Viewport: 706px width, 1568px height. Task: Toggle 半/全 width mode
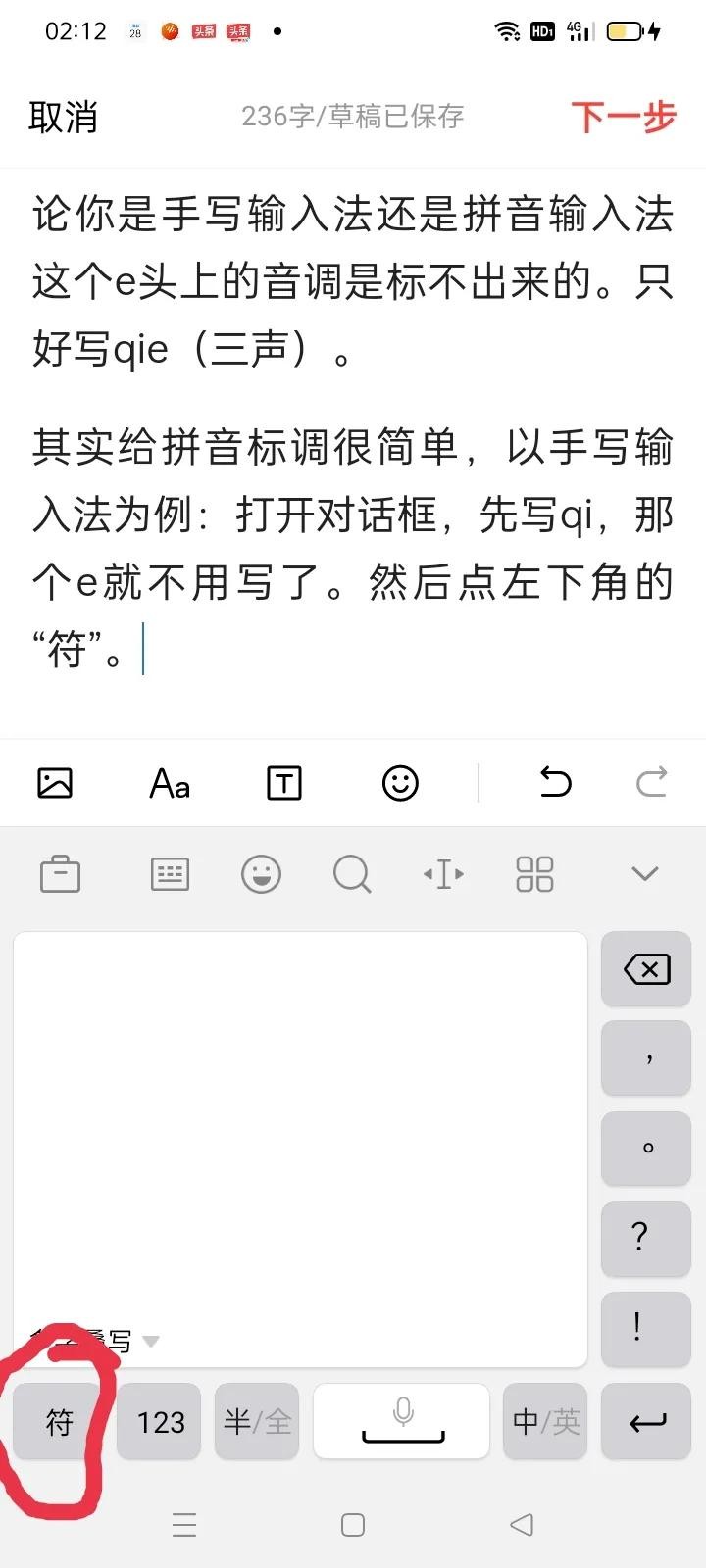point(257,1421)
